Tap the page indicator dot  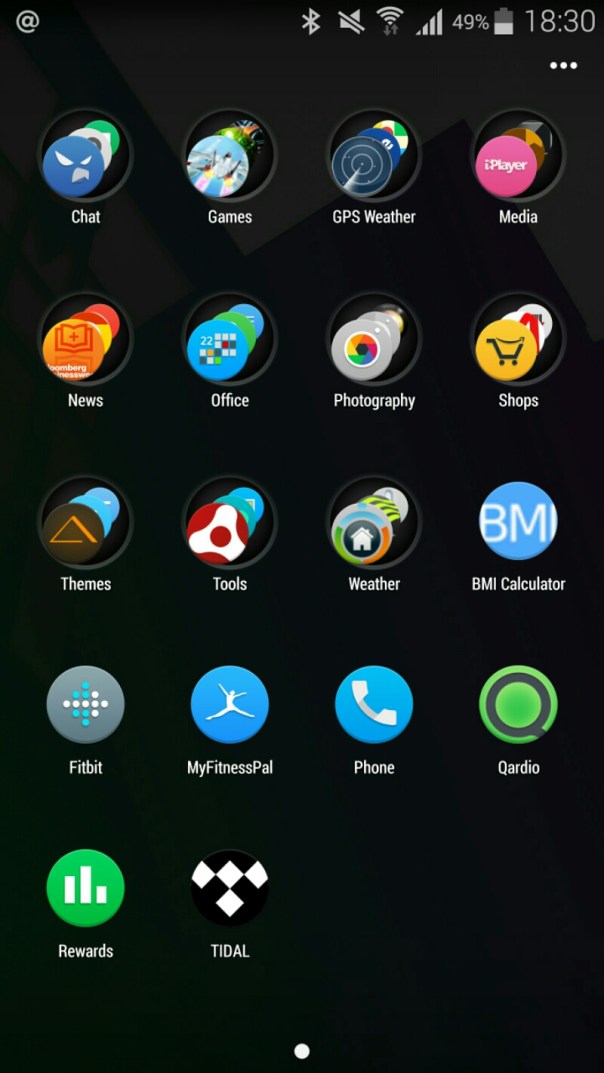tap(302, 1051)
